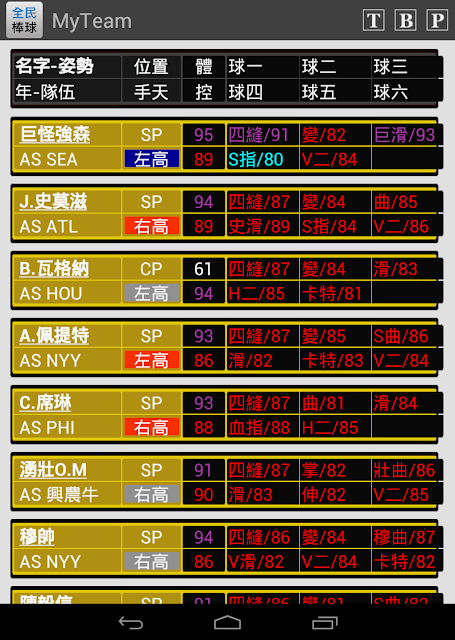
Task: Open player C.席琳 details
Action: point(45,402)
